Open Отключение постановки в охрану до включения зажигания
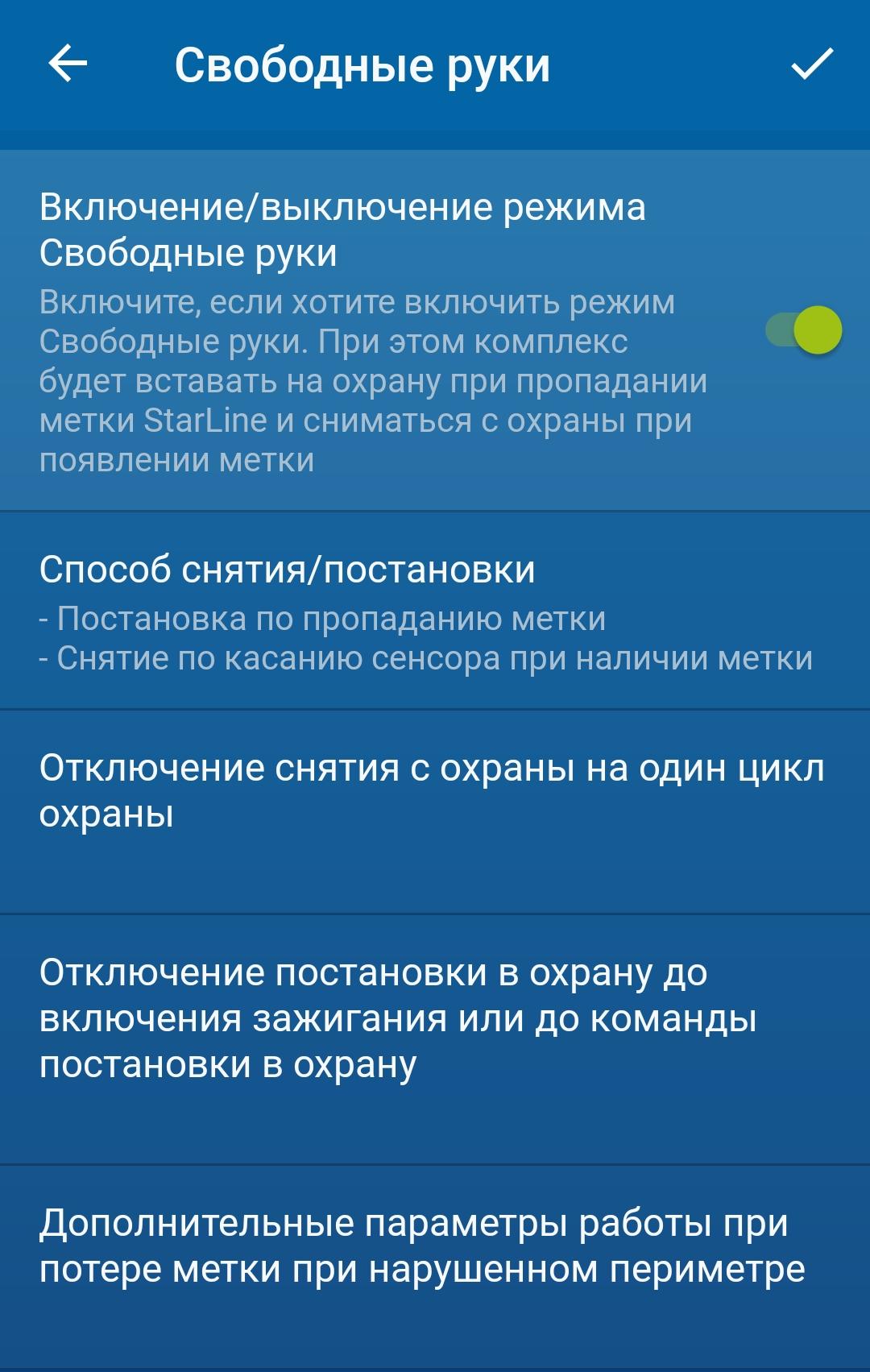 click(435, 1038)
